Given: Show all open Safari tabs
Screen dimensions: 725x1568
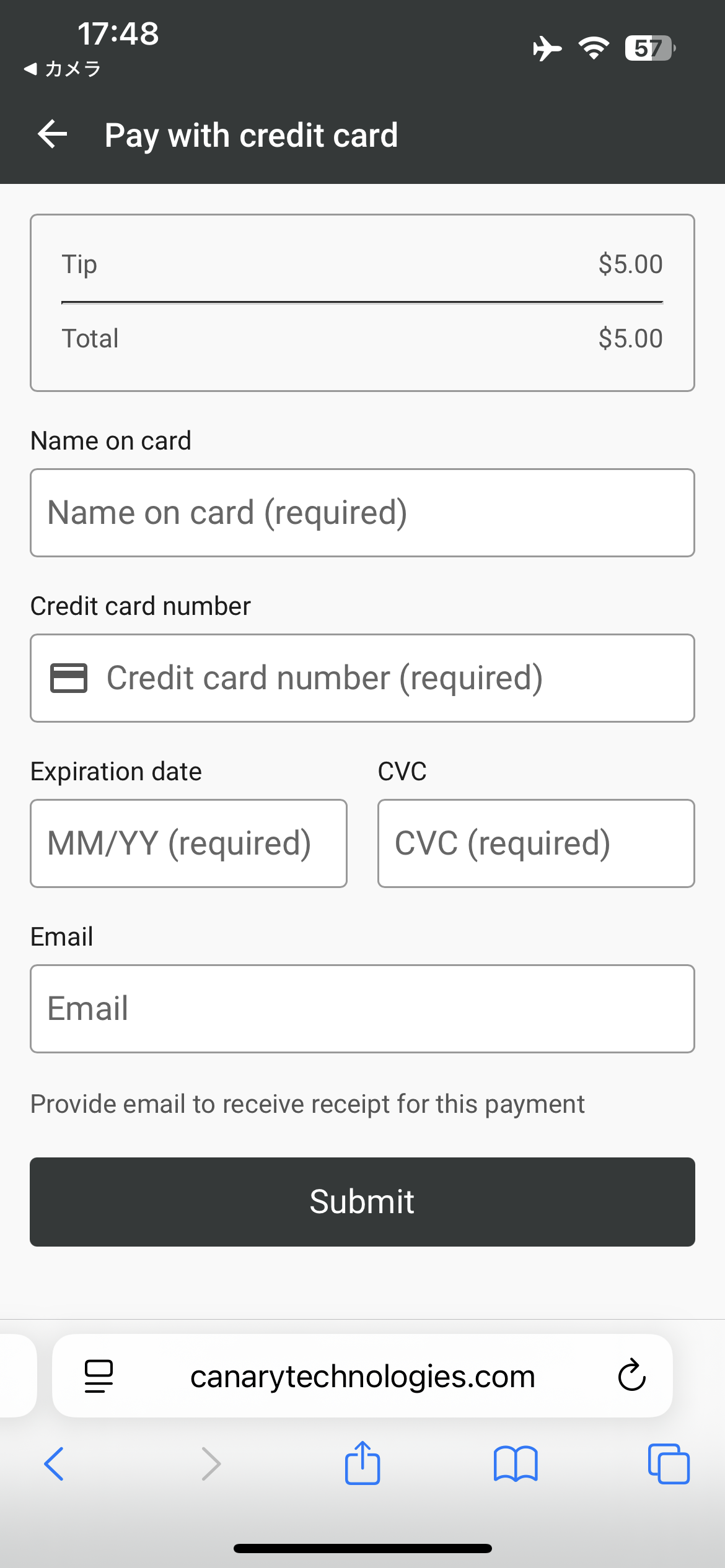Looking at the screenshot, I should (x=669, y=1464).
